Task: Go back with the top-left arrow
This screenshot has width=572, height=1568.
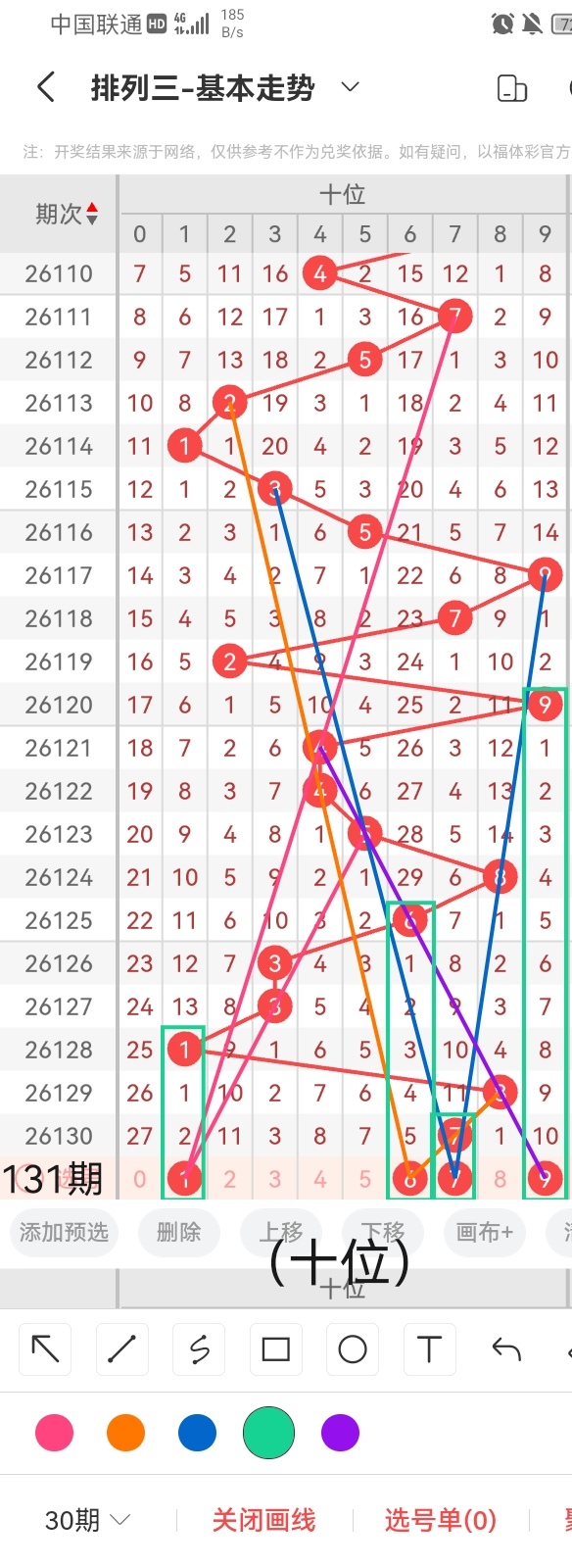Action: (x=45, y=87)
